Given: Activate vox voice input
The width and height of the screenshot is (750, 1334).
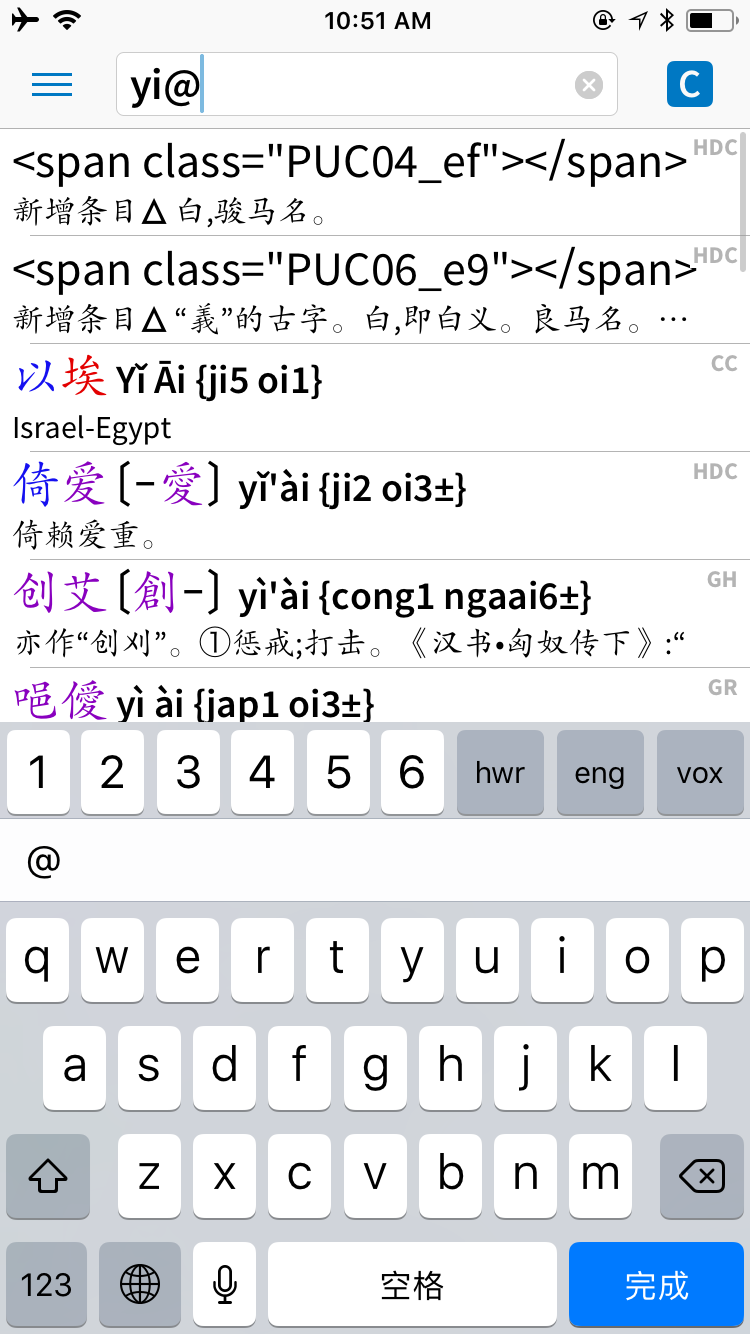Looking at the screenshot, I should 700,772.
